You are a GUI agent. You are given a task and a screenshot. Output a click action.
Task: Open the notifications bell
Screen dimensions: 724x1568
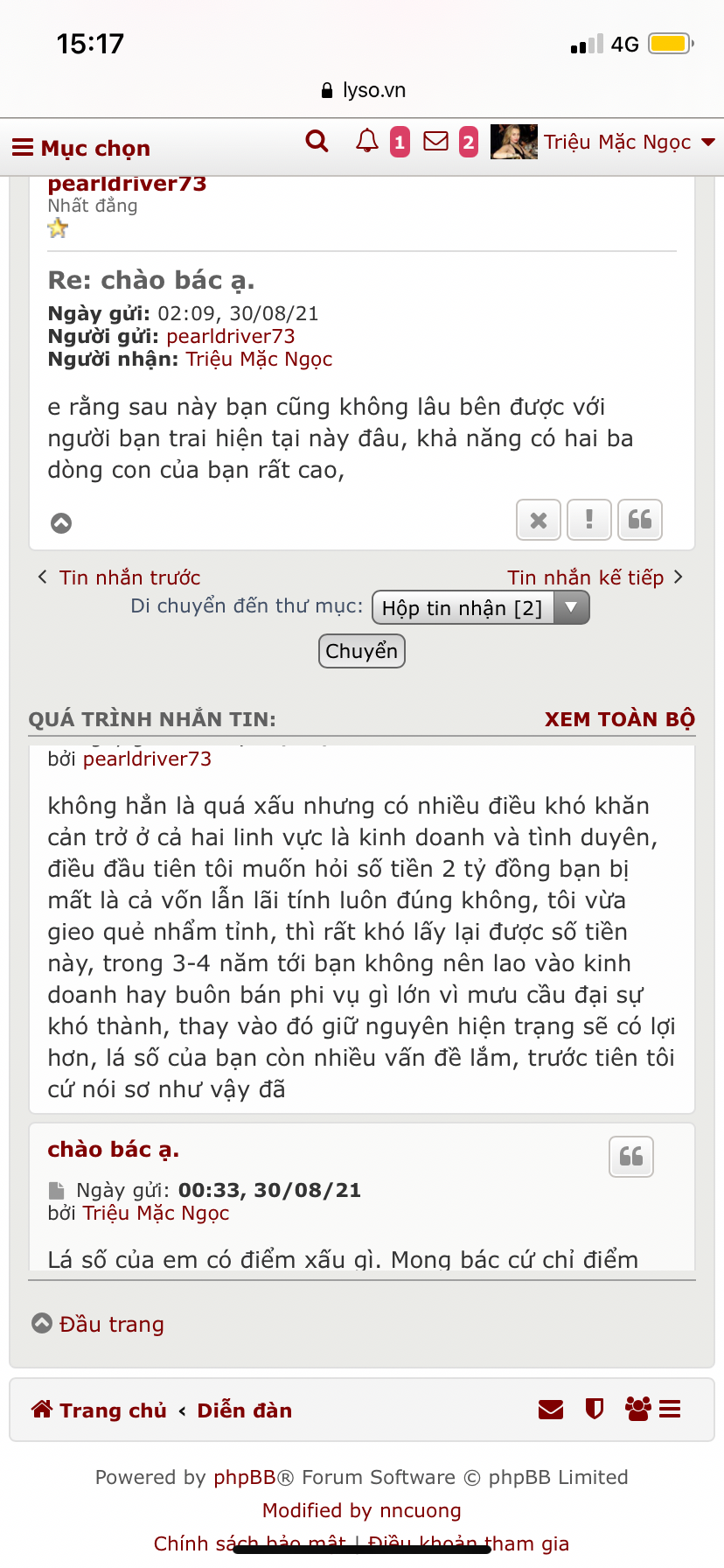pos(367,141)
